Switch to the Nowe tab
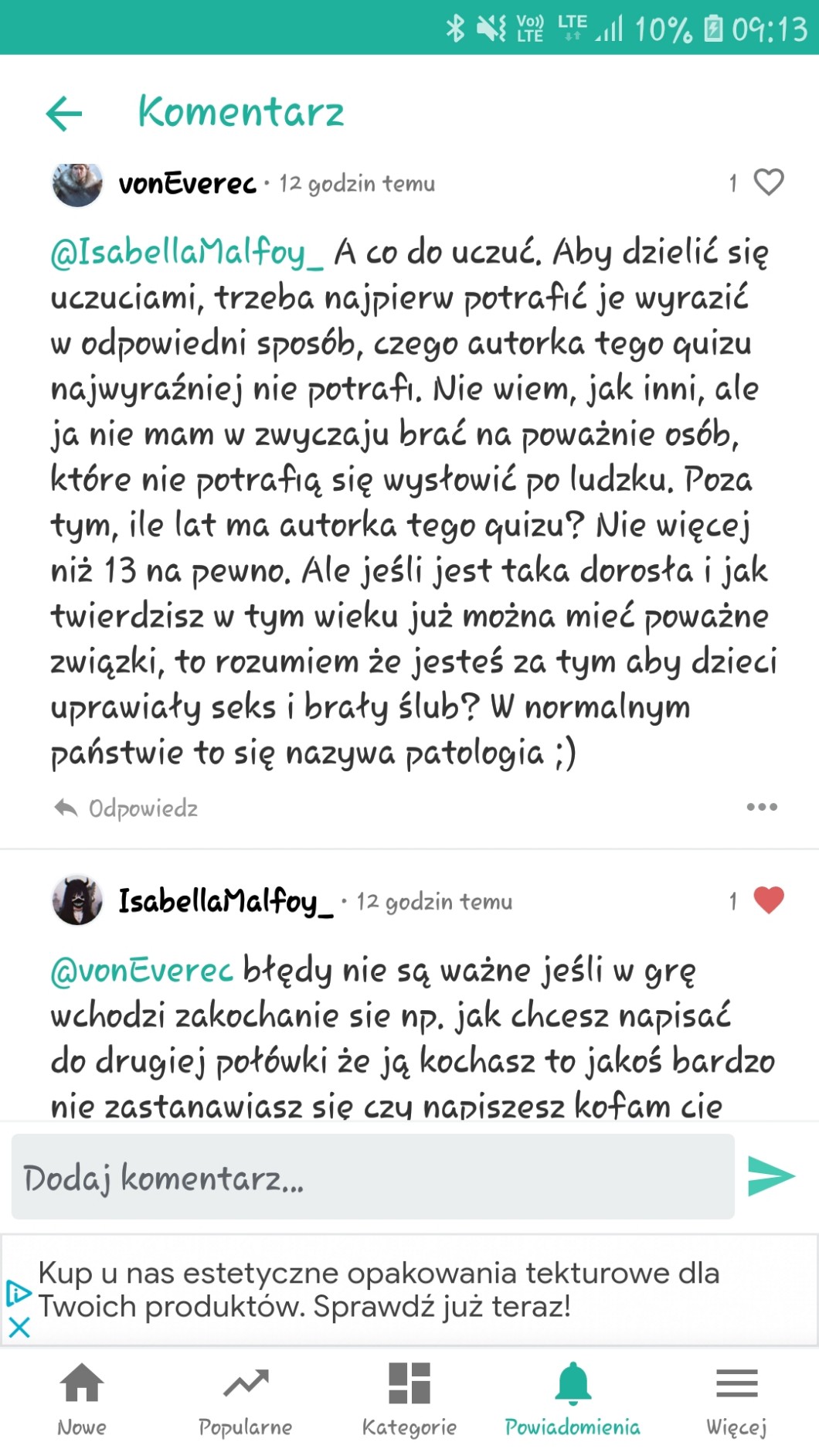The width and height of the screenshot is (819, 1456). pos(82,1399)
